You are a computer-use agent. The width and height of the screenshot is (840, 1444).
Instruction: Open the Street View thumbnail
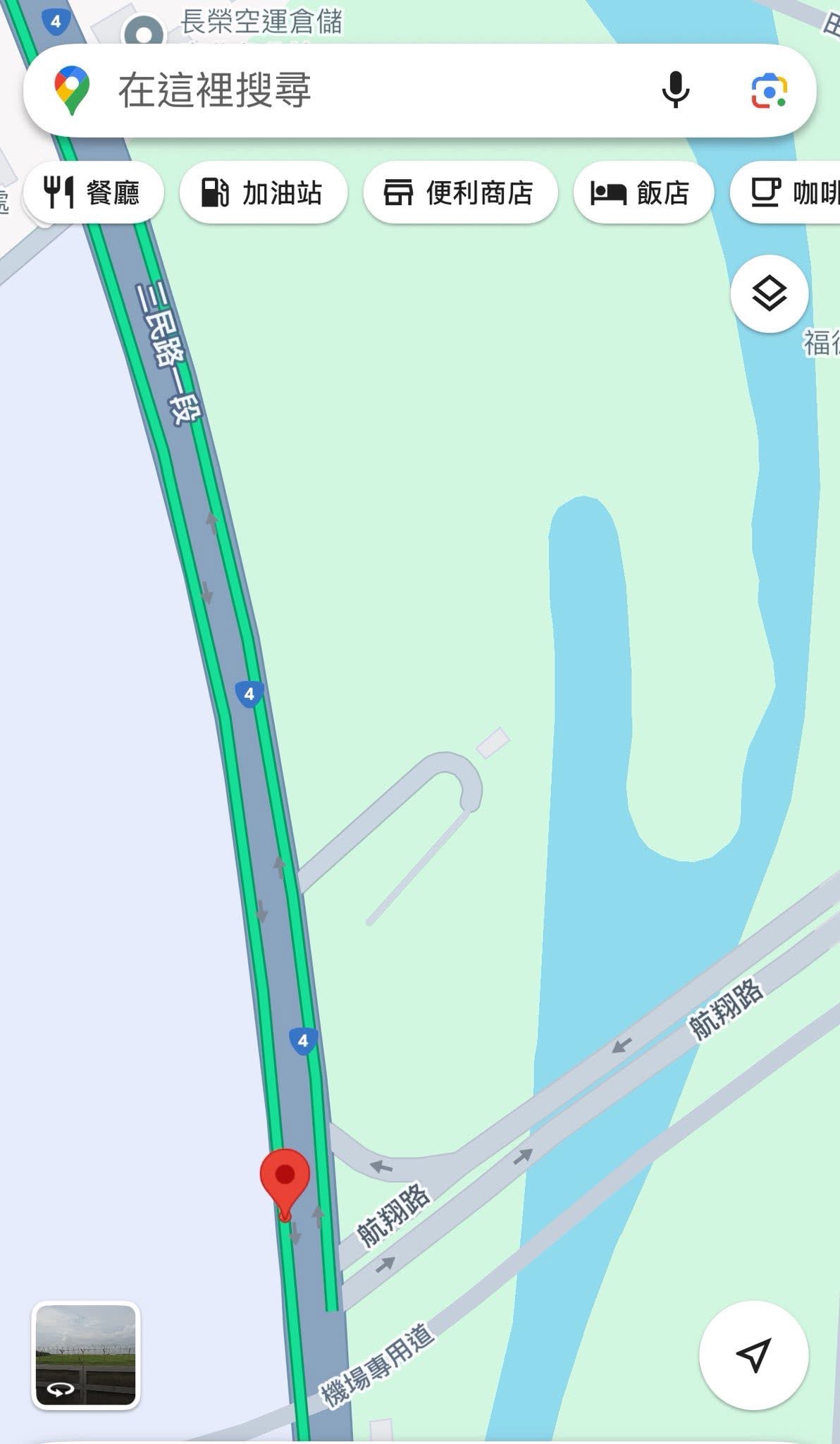[x=85, y=1354]
